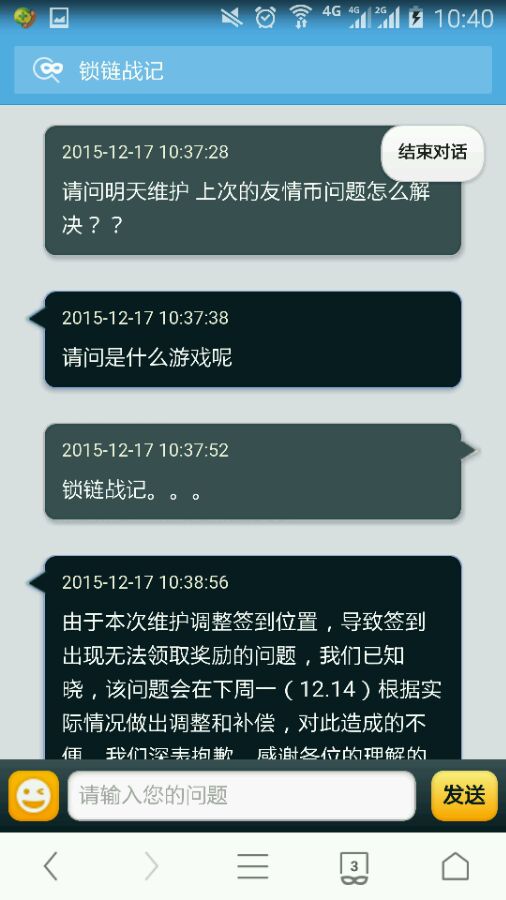Return to the browser home page
This screenshot has width=506, height=900.
point(455,866)
